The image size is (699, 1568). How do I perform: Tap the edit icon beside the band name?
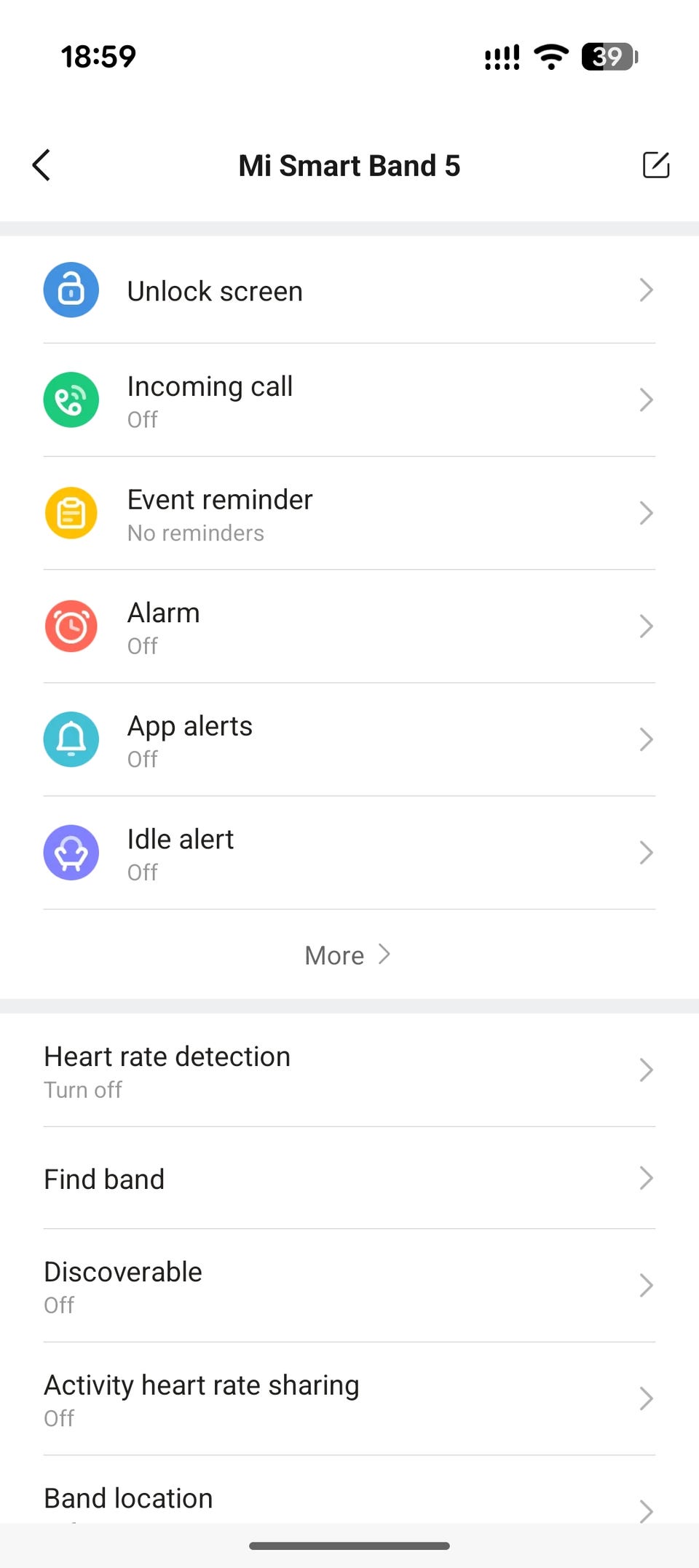655,165
